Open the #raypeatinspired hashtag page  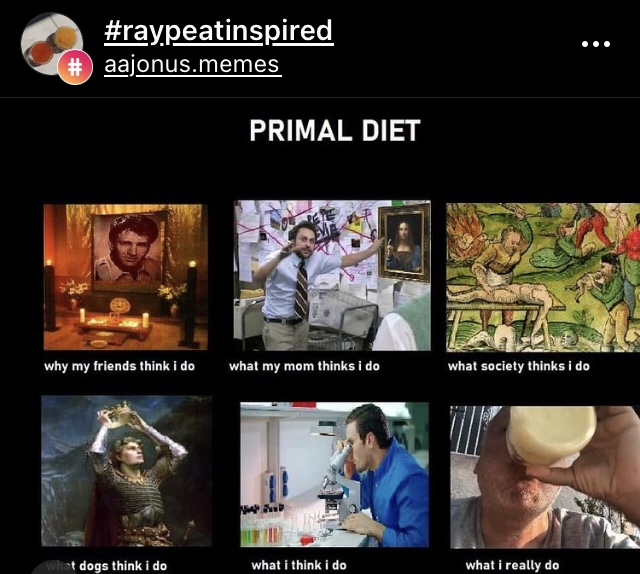point(218,31)
